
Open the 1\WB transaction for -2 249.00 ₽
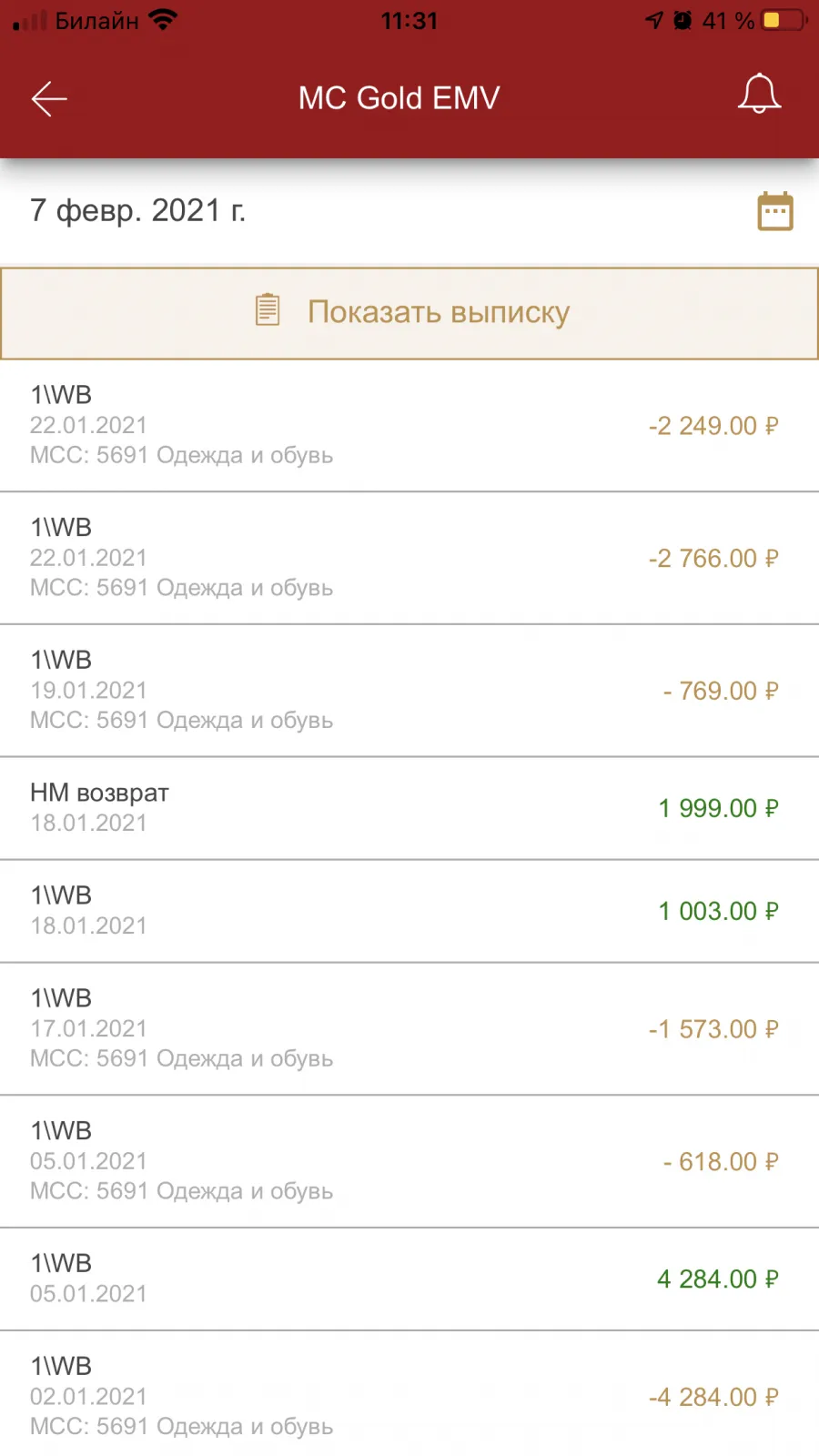(x=409, y=426)
